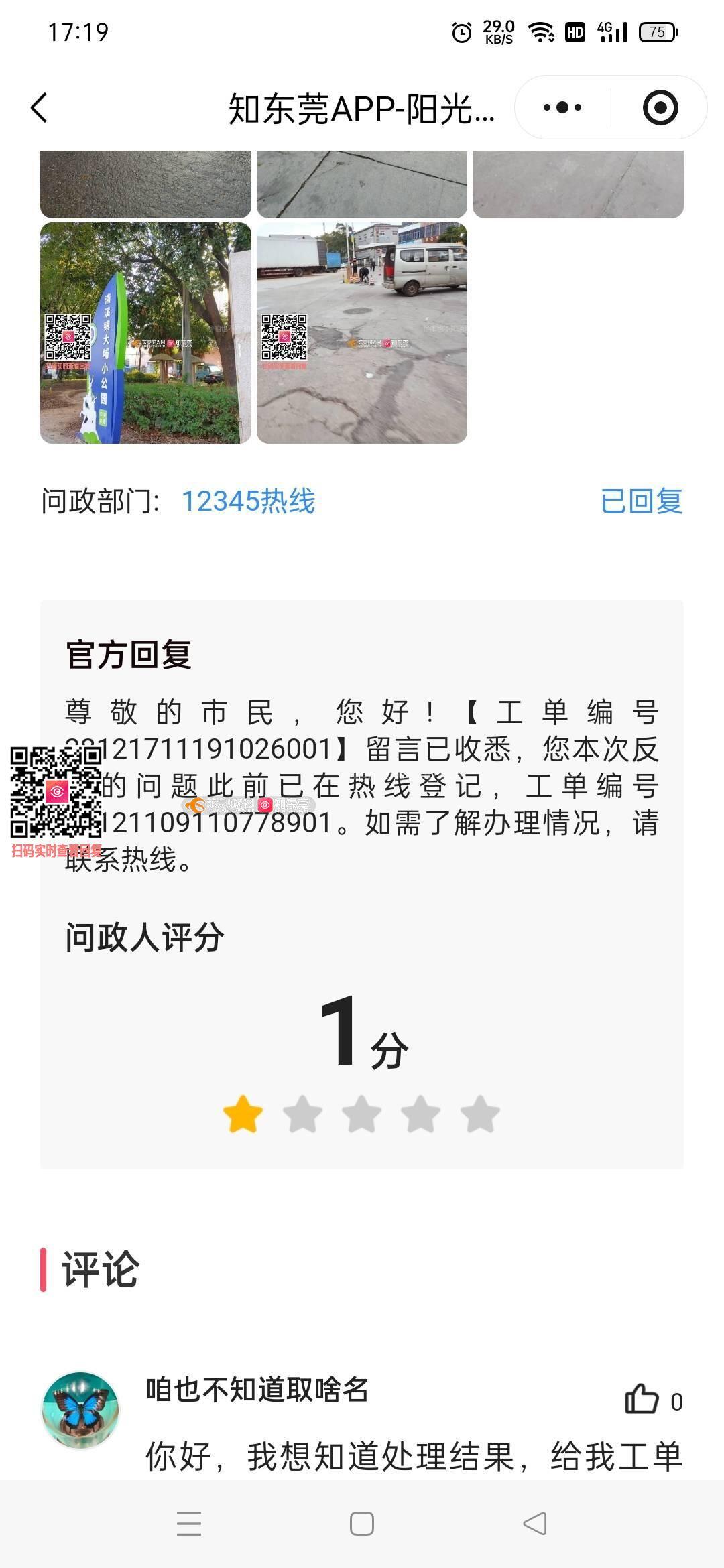Open the mini program more-options menu
The image size is (724, 1568).
coord(562,107)
